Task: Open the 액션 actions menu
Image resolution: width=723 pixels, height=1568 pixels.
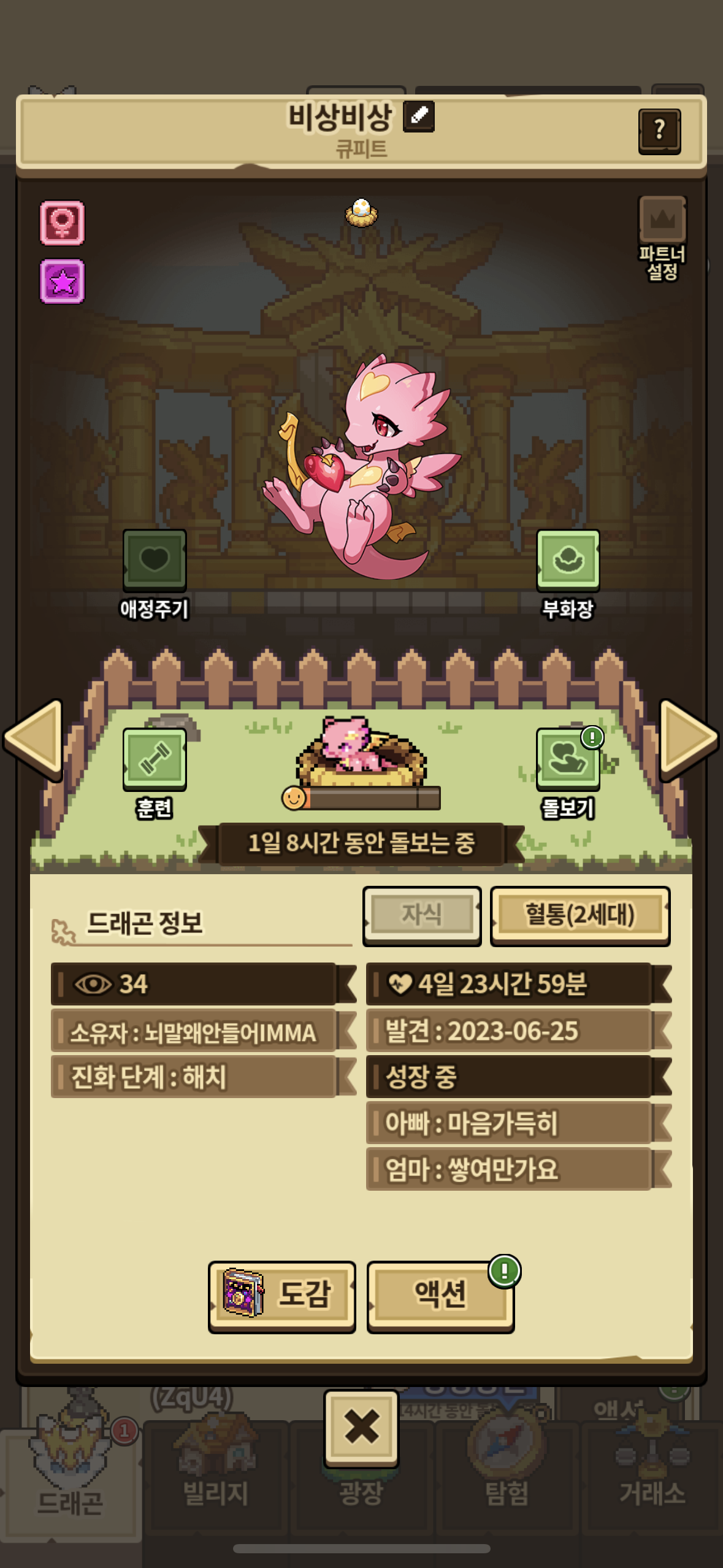Action: tap(440, 1295)
